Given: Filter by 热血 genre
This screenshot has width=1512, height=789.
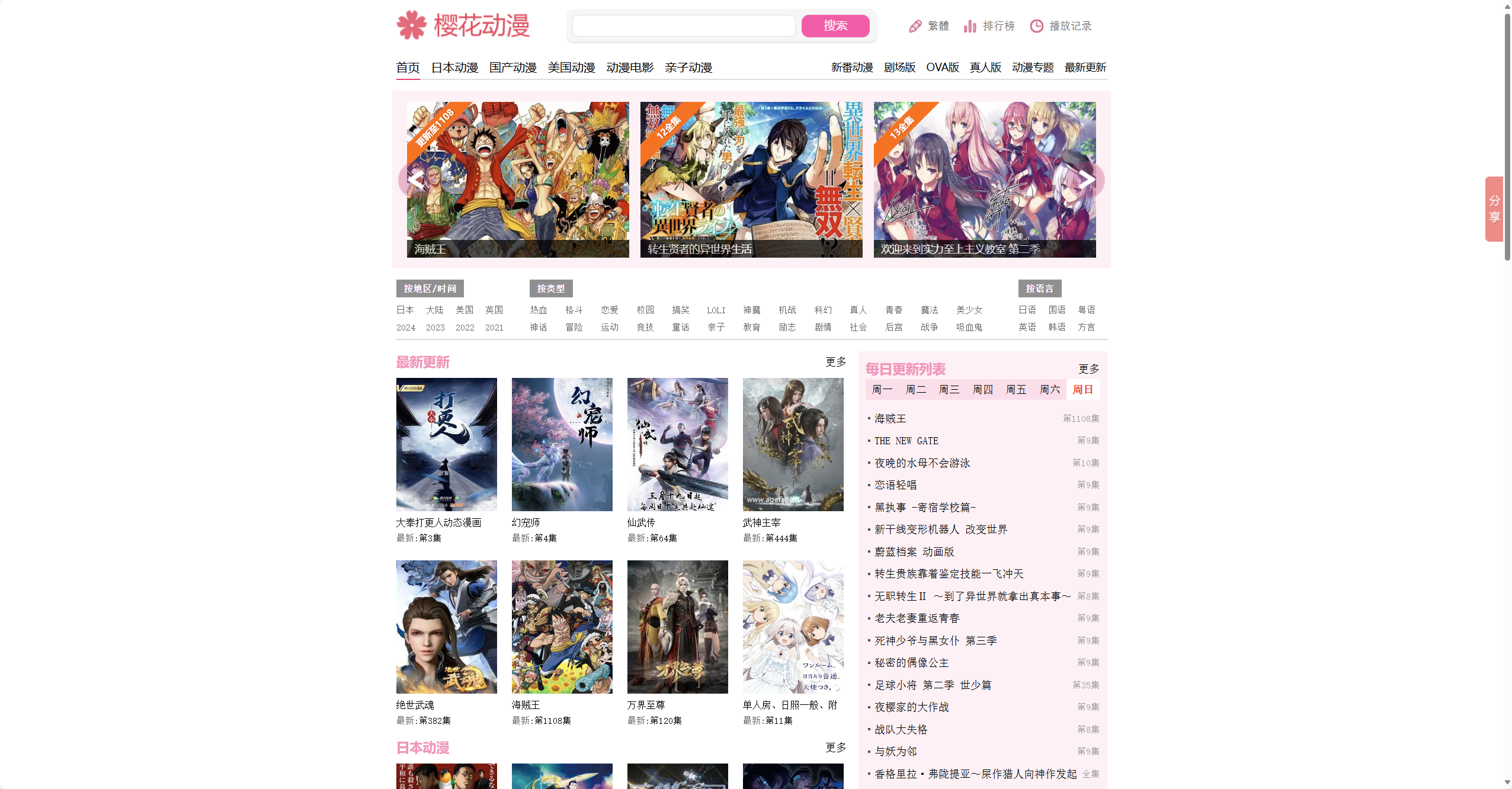Looking at the screenshot, I should (x=539, y=310).
